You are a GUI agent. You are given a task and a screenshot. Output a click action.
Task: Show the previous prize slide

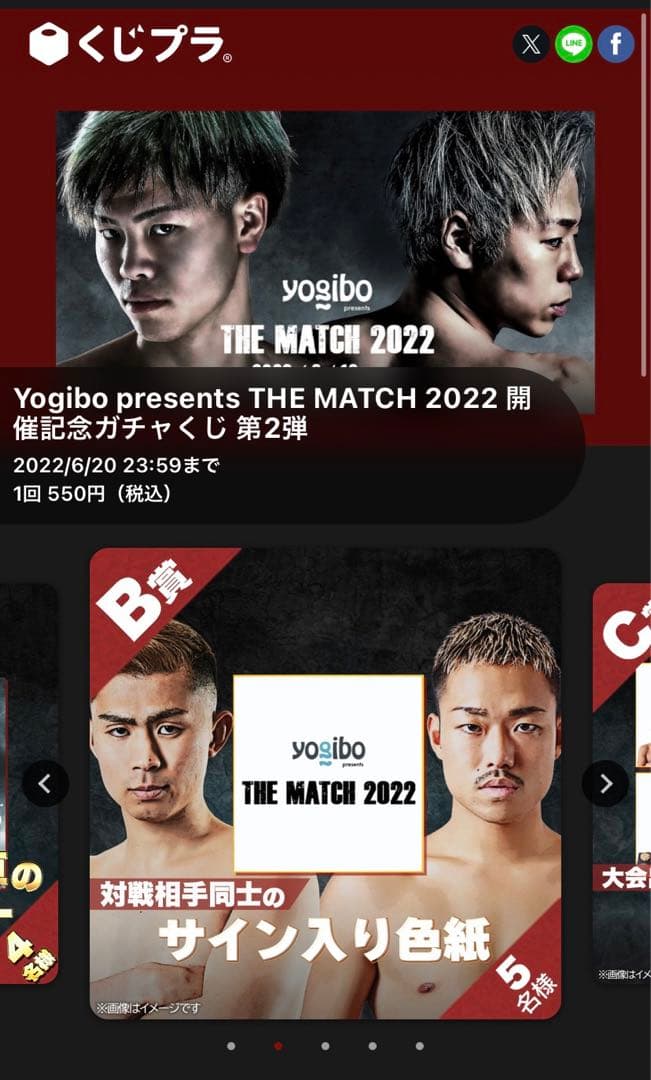pos(45,784)
